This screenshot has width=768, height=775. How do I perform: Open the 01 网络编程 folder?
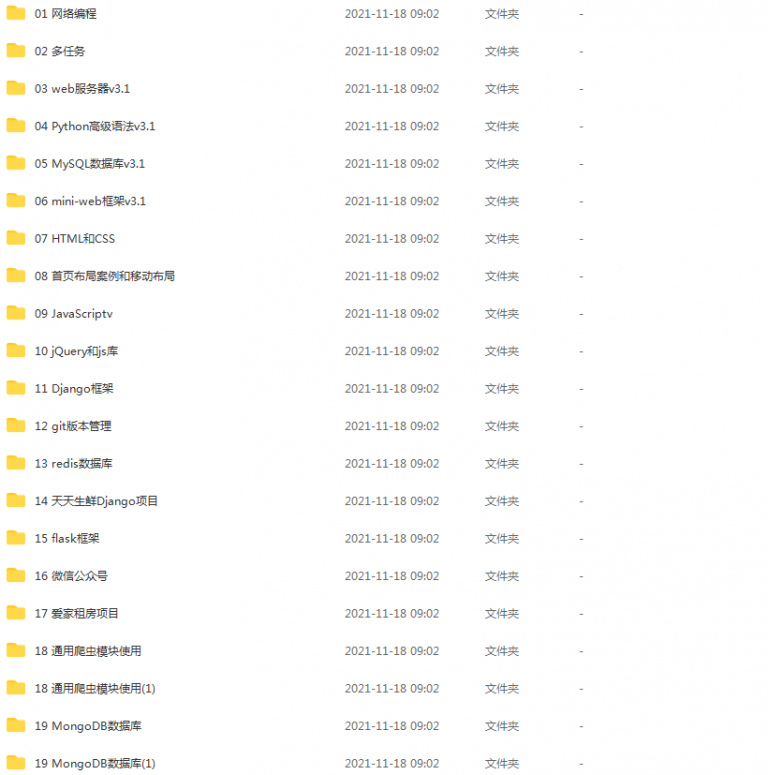(x=66, y=14)
